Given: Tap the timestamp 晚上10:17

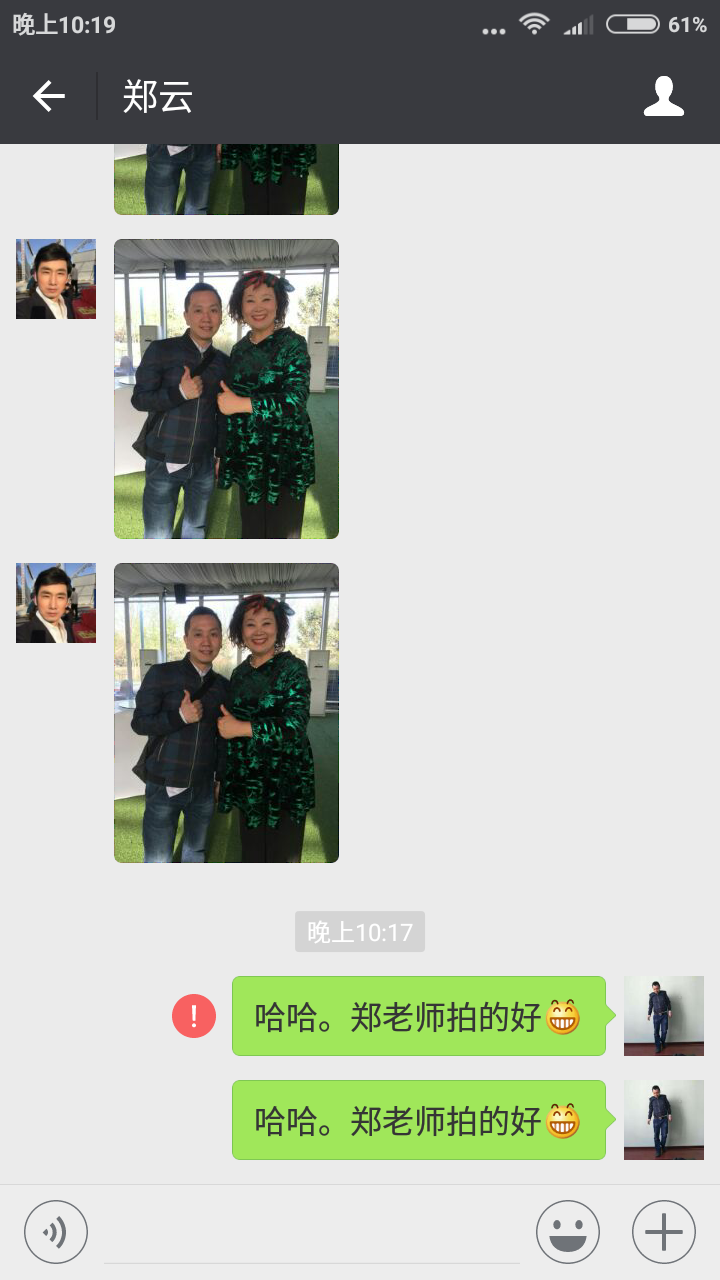Looking at the screenshot, I should pyautogui.click(x=359, y=931).
